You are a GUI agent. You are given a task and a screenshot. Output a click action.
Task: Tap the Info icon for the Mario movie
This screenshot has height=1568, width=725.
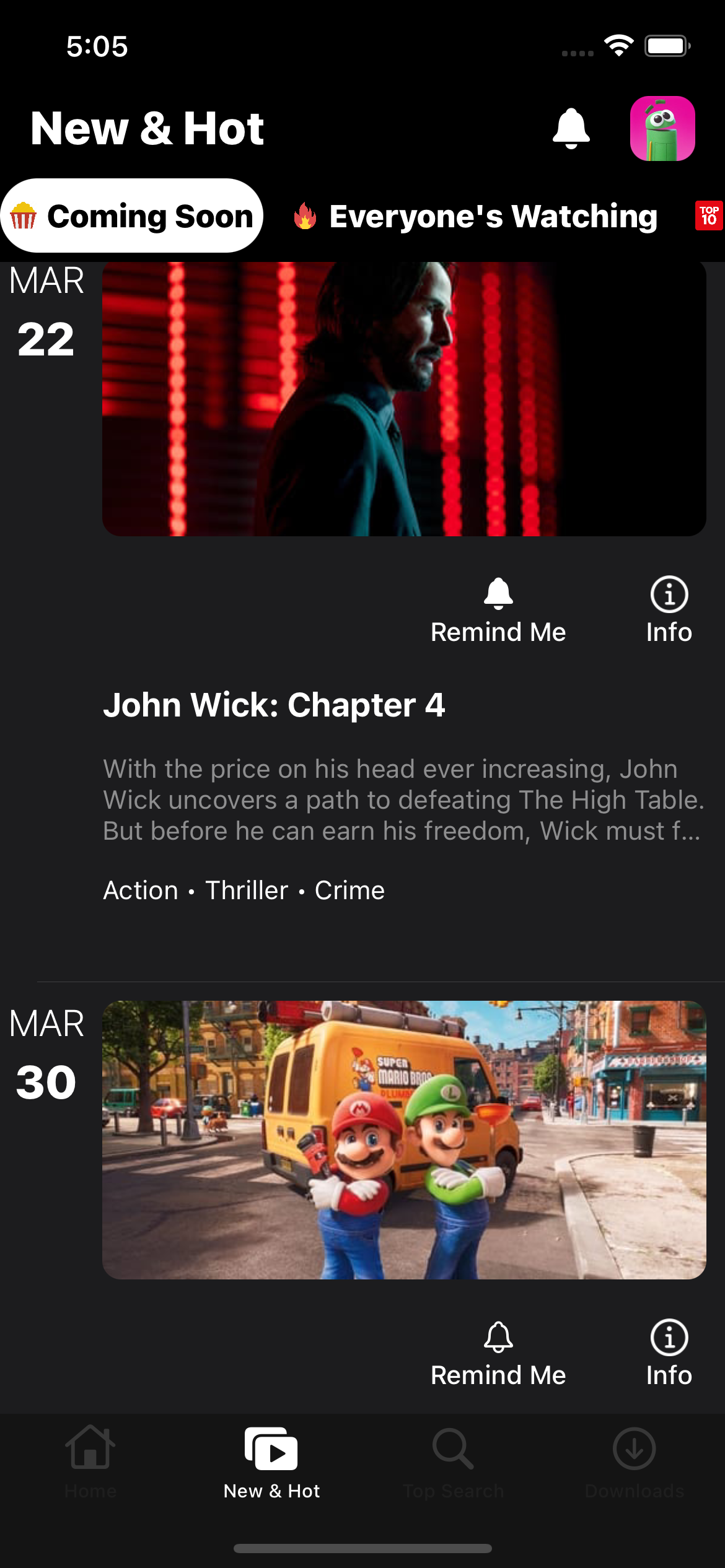tap(668, 1350)
